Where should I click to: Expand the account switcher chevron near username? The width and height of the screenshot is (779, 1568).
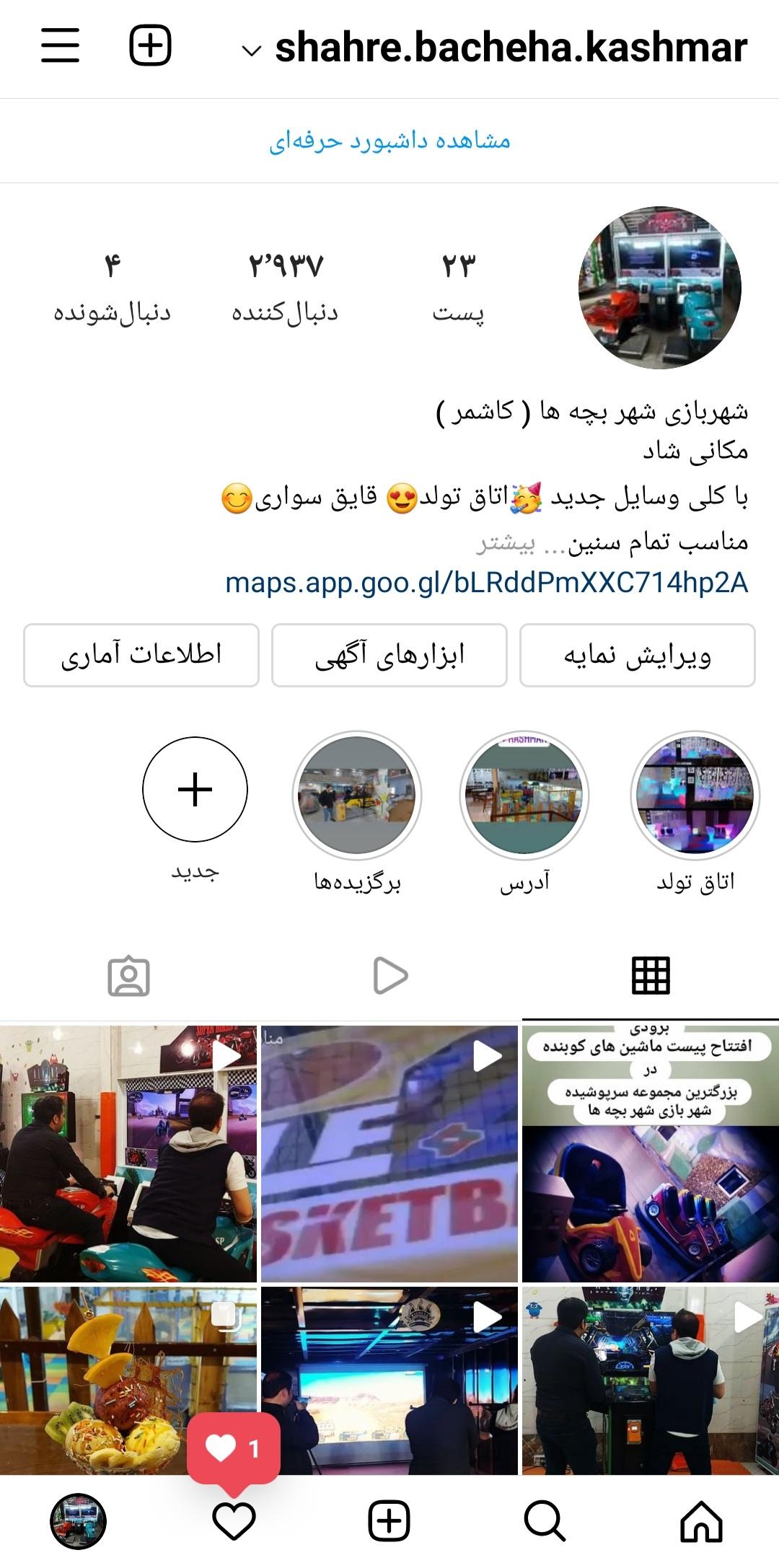coord(249,50)
